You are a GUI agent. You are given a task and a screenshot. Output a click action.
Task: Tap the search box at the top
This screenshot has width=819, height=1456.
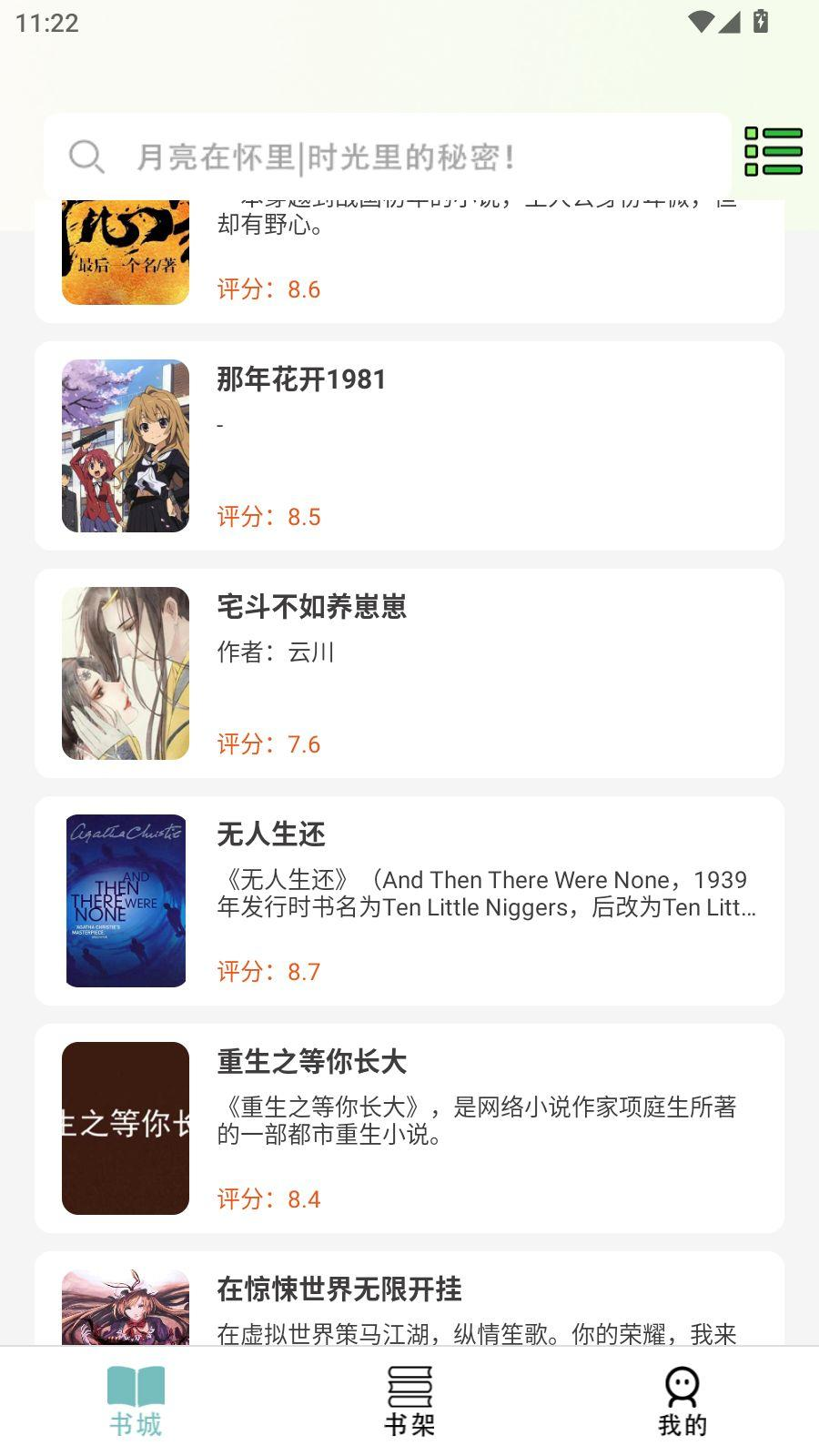point(387,157)
